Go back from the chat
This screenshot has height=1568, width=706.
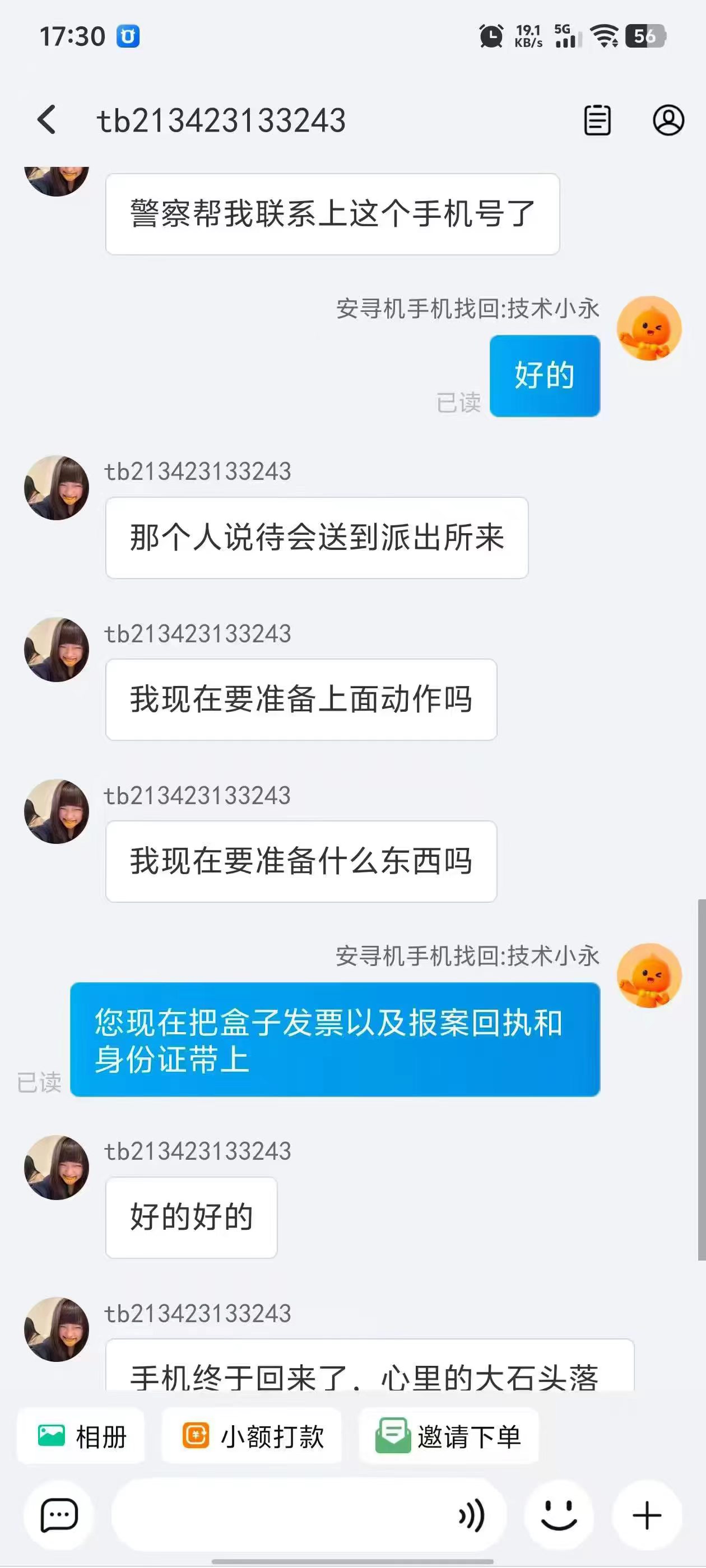pos(47,119)
